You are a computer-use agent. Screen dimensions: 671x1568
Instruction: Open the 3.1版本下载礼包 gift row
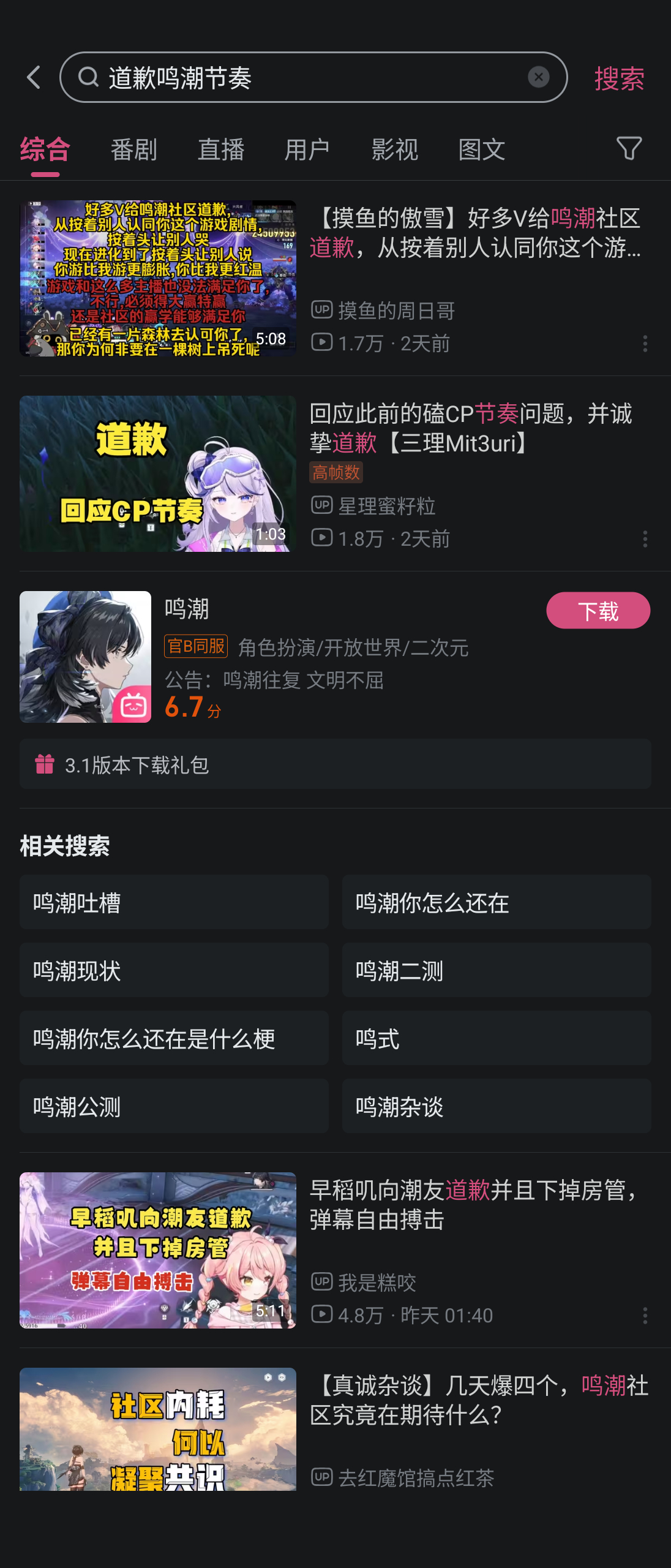tap(335, 764)
